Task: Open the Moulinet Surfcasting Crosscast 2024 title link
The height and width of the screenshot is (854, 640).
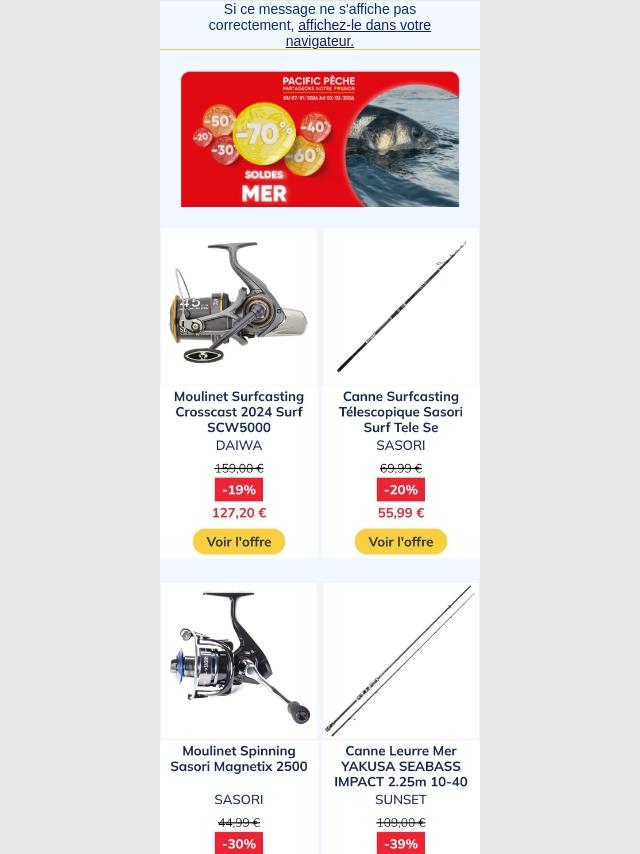Action: [x=239, y=412]
